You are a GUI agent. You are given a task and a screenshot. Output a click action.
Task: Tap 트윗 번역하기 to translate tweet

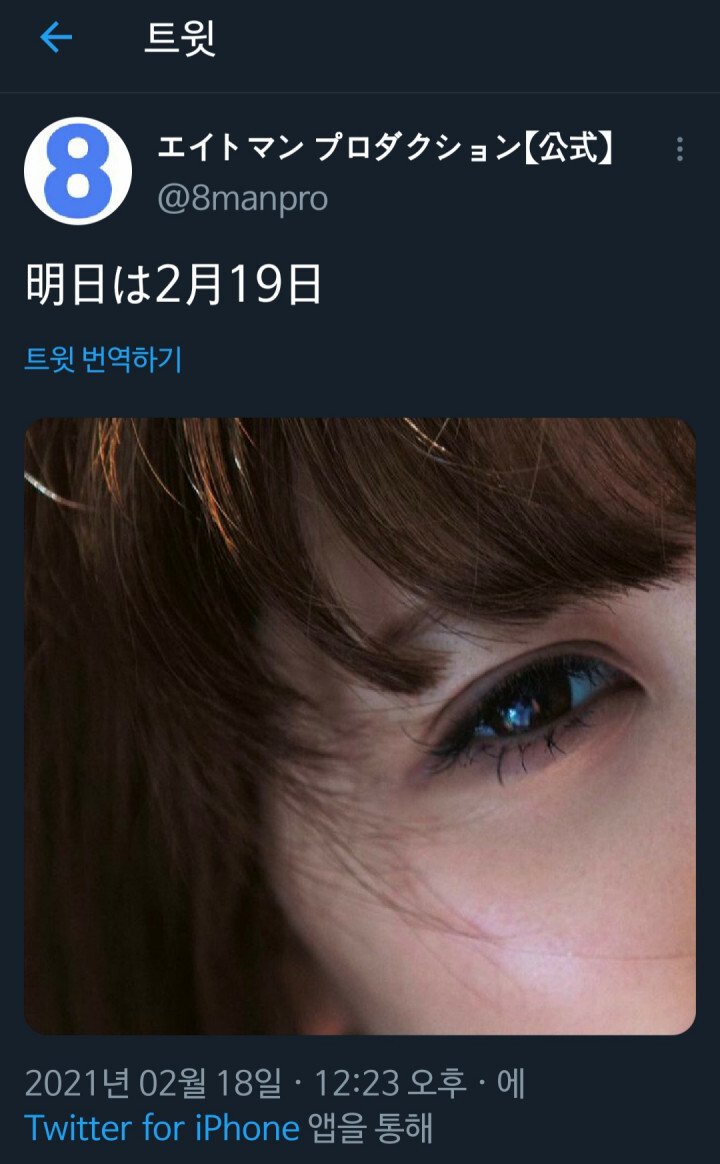click(103, 359)
